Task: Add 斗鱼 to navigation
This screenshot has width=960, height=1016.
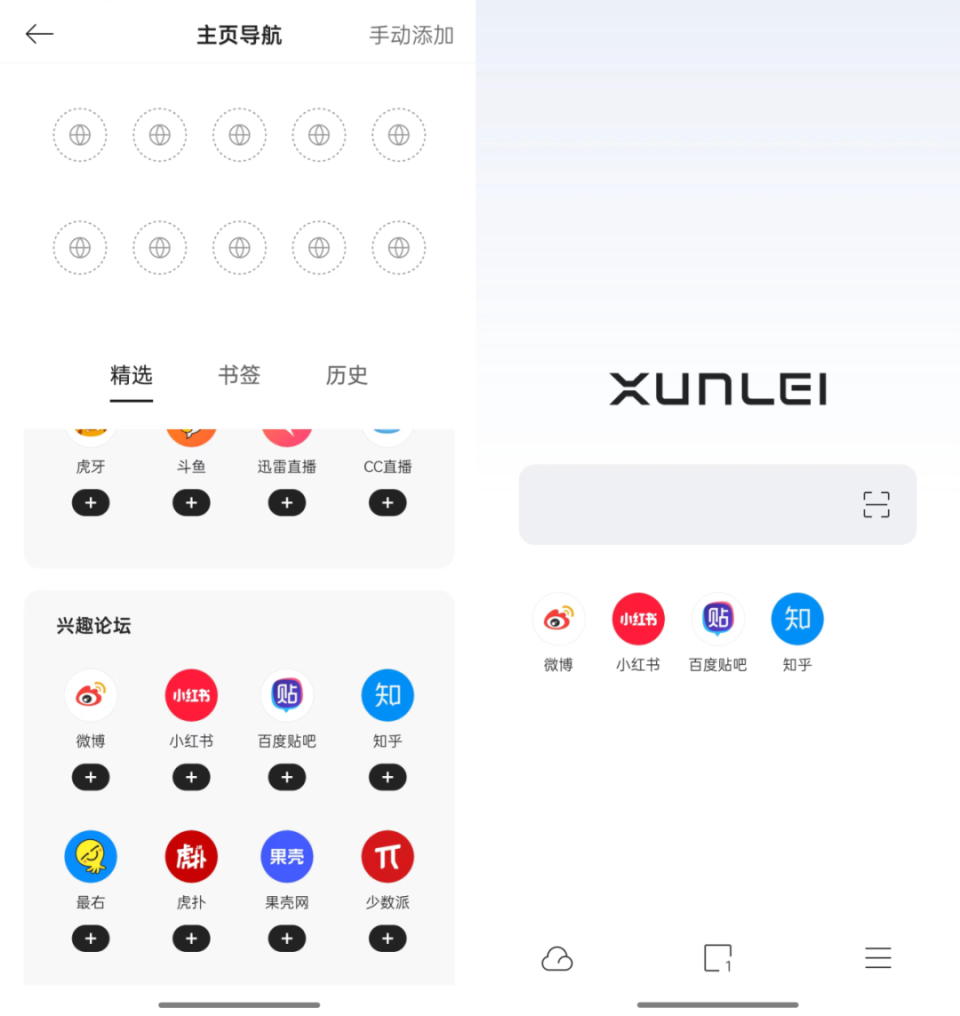Action: [191, 503]
